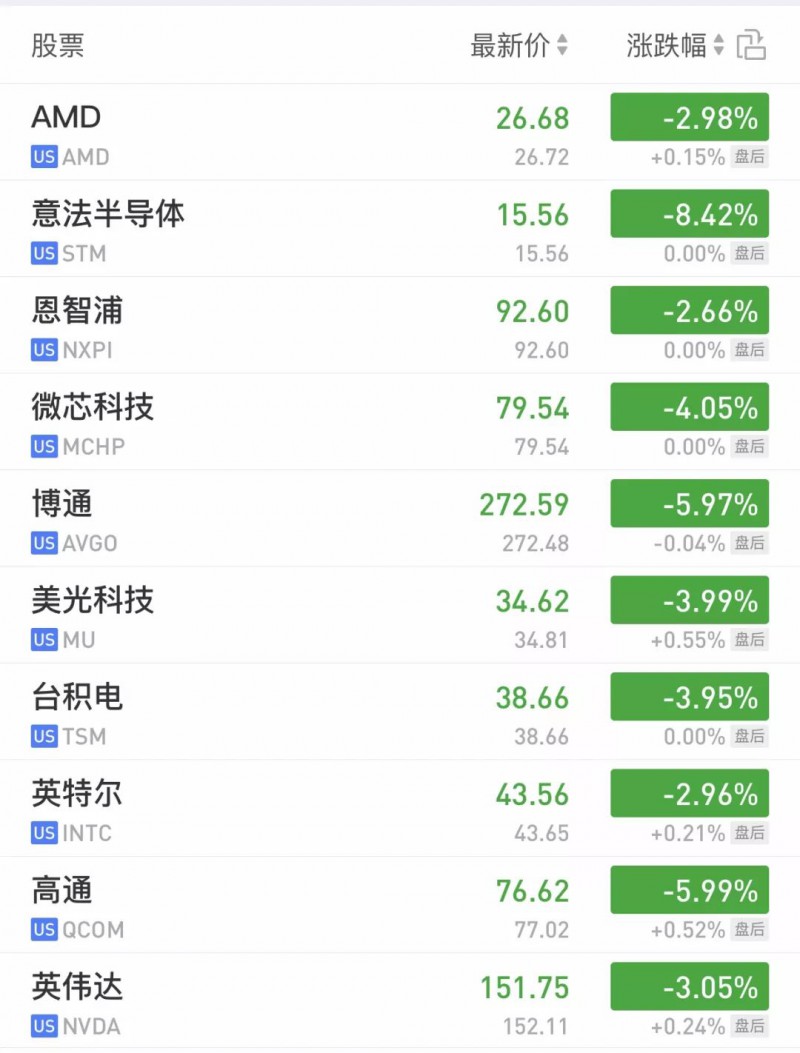
Task: Click the US badge beside MU ticker
Action: coord(42,640)
